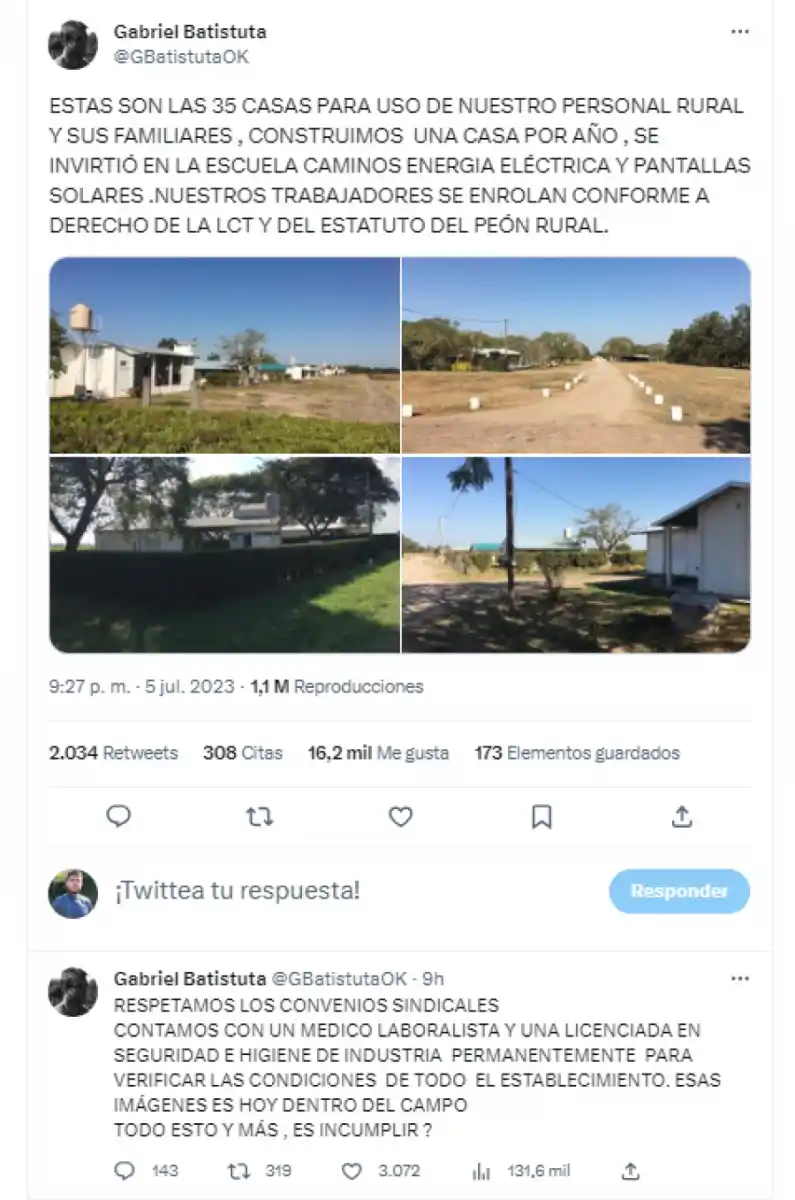Bookmark the tweet with the save icon
795x1200 pixels.
click(539, 816)
